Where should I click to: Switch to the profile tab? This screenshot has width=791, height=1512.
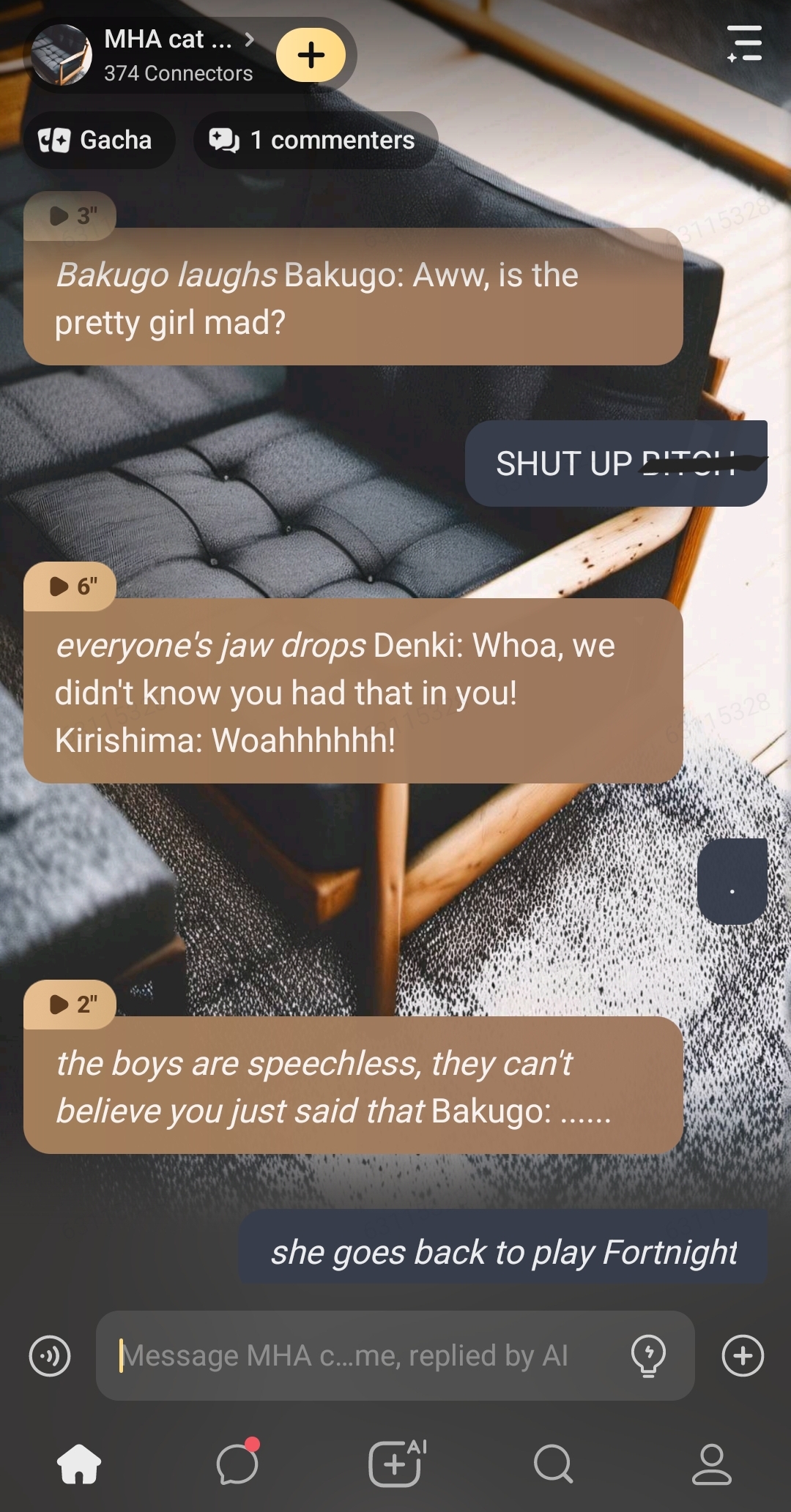tap(711, 1464)
